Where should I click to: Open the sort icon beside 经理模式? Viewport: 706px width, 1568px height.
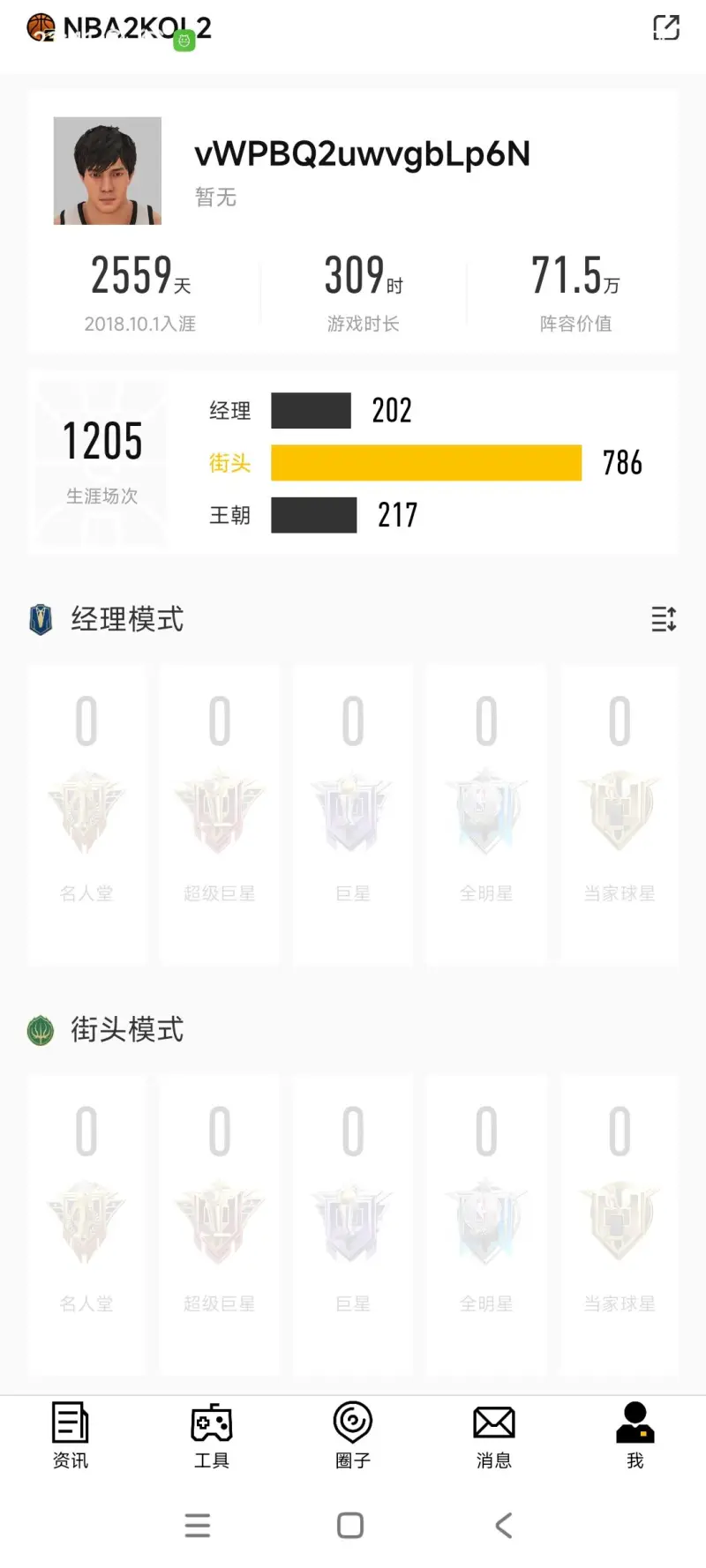tap(664, 619)
